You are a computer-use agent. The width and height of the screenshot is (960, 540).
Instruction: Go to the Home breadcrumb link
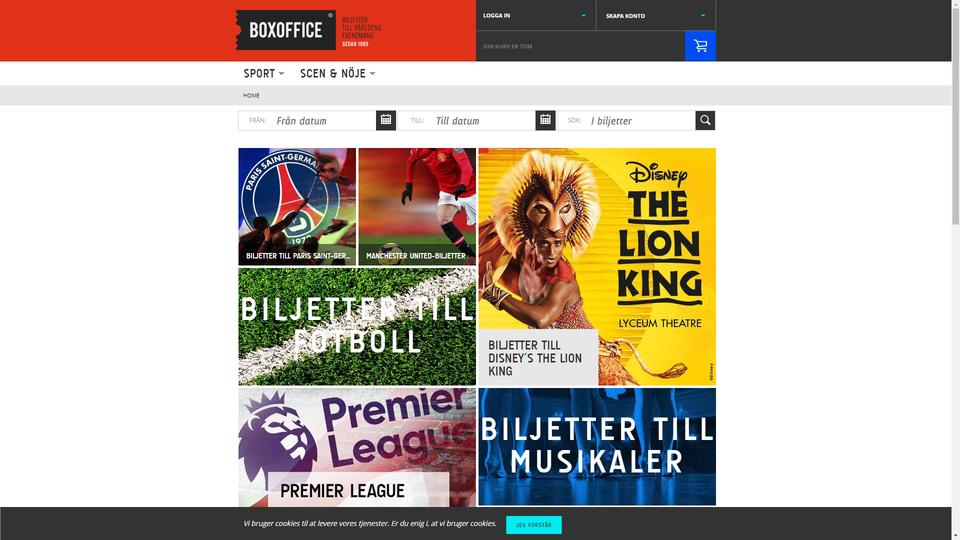click(251, 95)
